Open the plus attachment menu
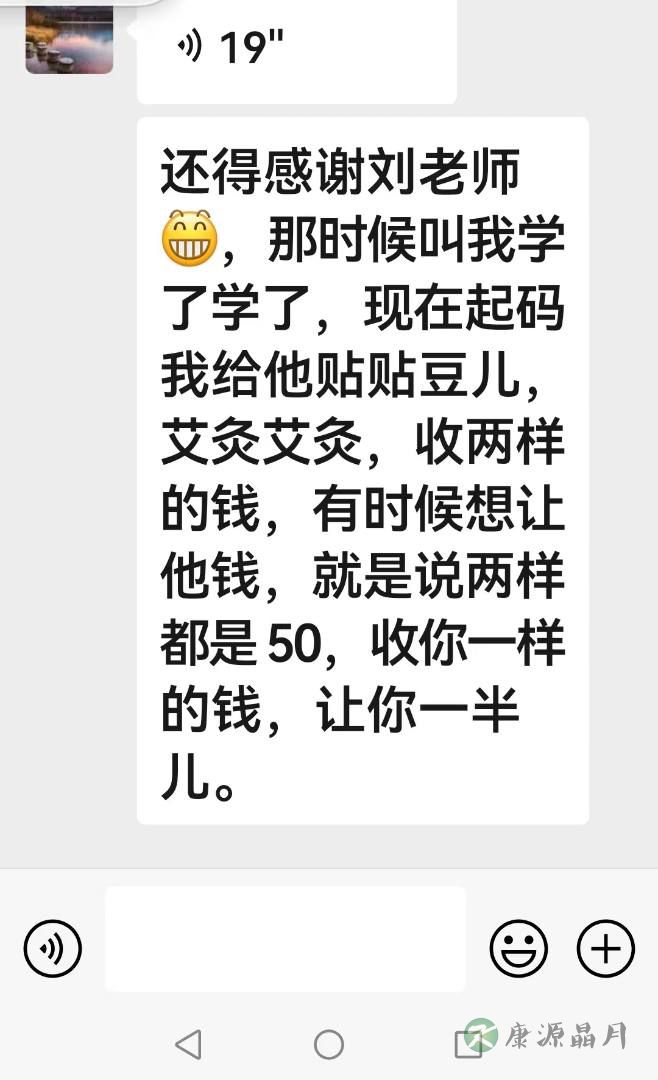 coord(606,948)
